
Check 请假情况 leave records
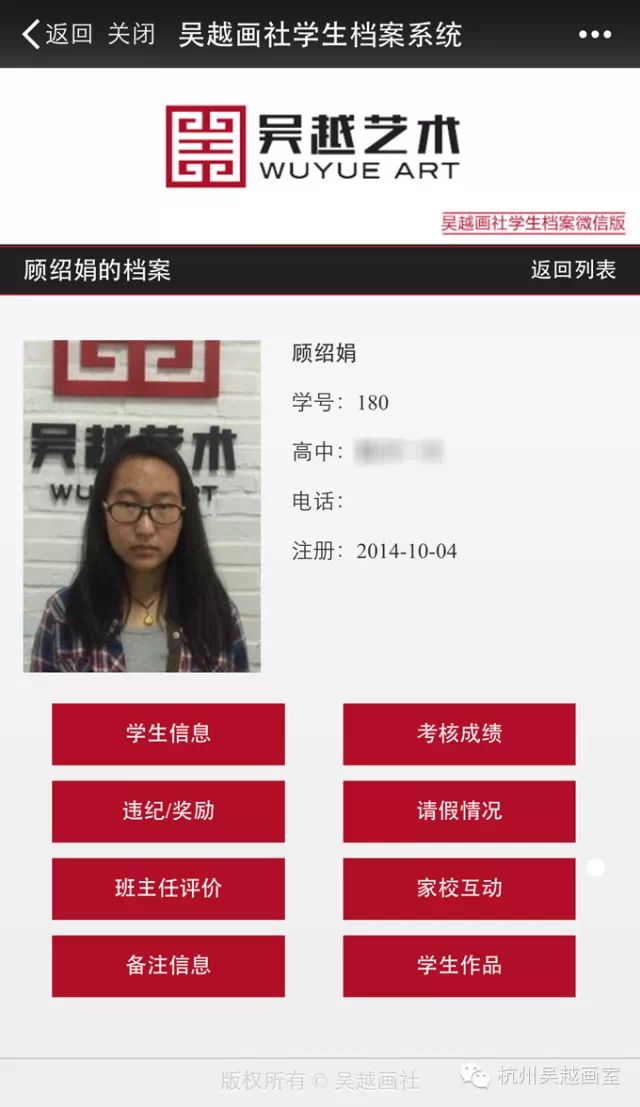[459, 811]
